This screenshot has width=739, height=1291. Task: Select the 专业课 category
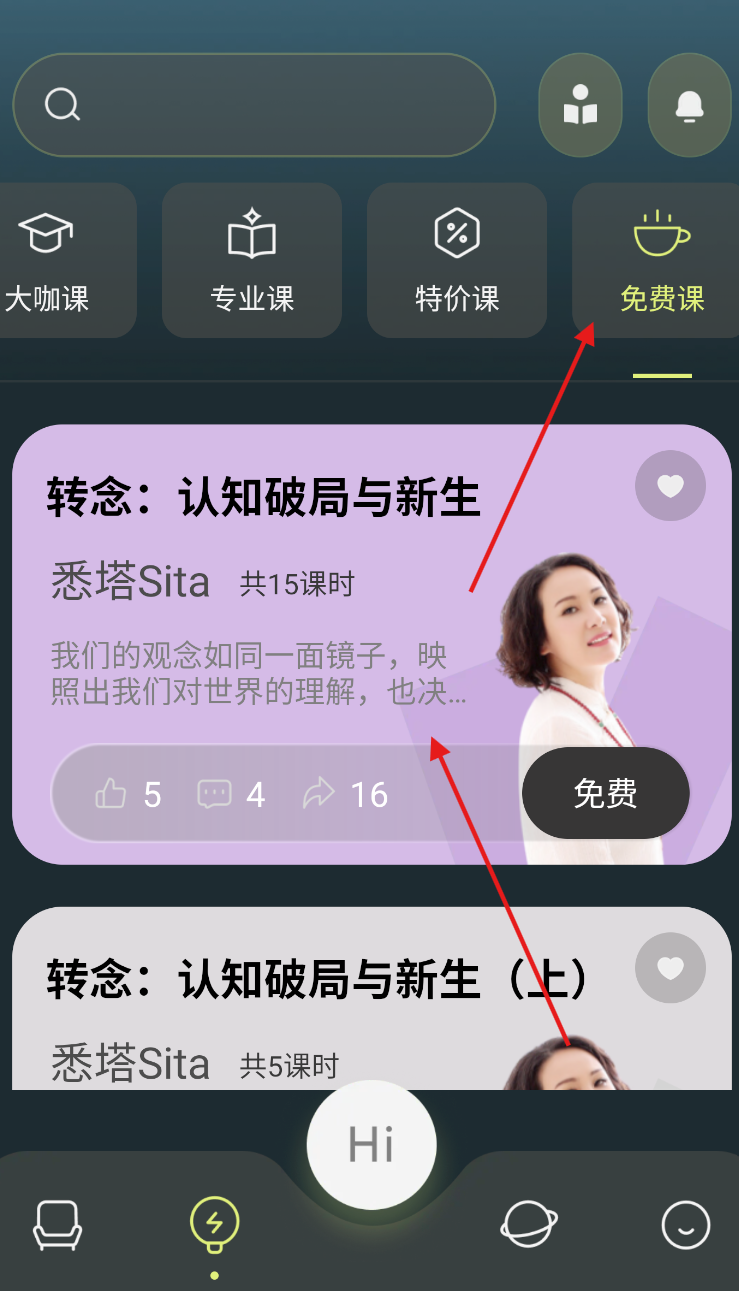pyautogui.click(x=252, y=260)
